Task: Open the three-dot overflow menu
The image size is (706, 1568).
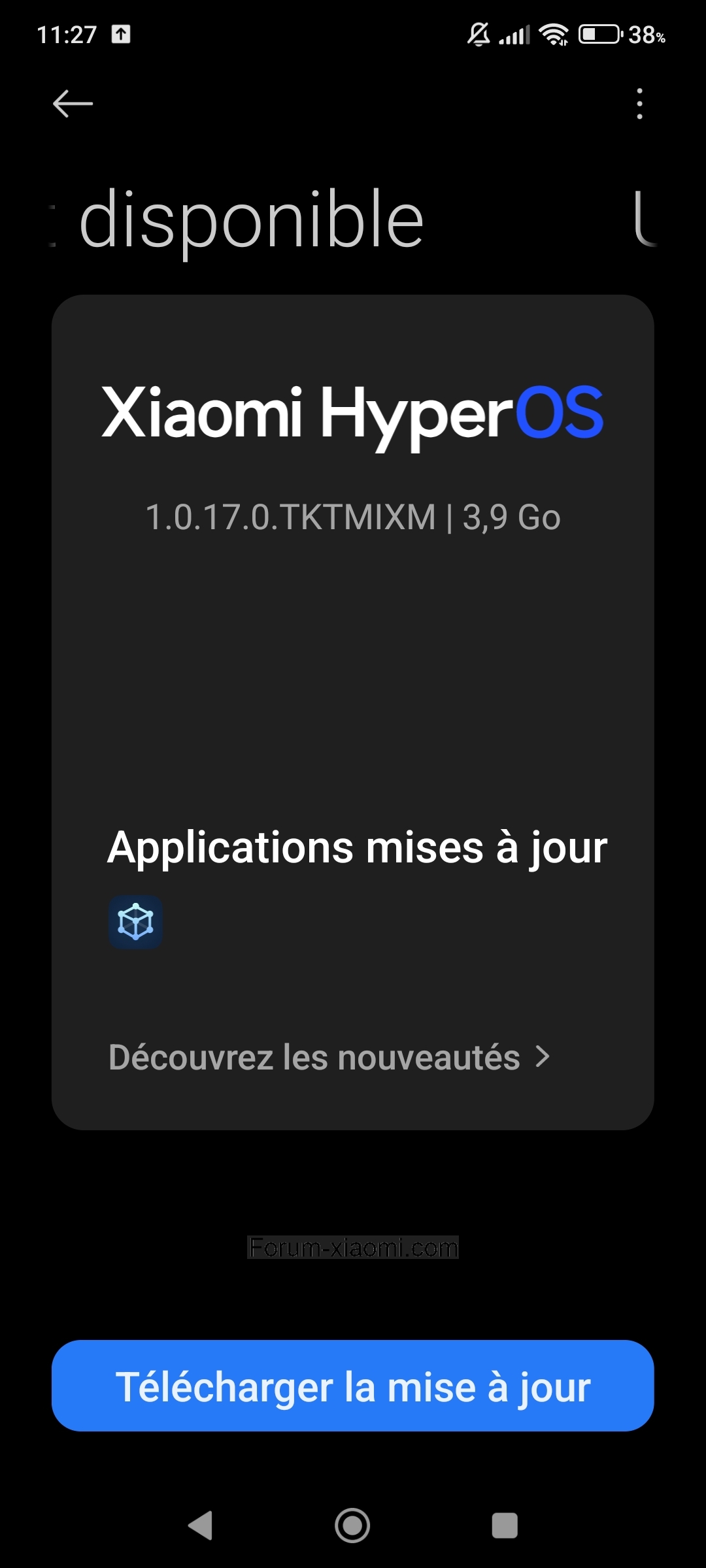Action: (x=639, y=104)
